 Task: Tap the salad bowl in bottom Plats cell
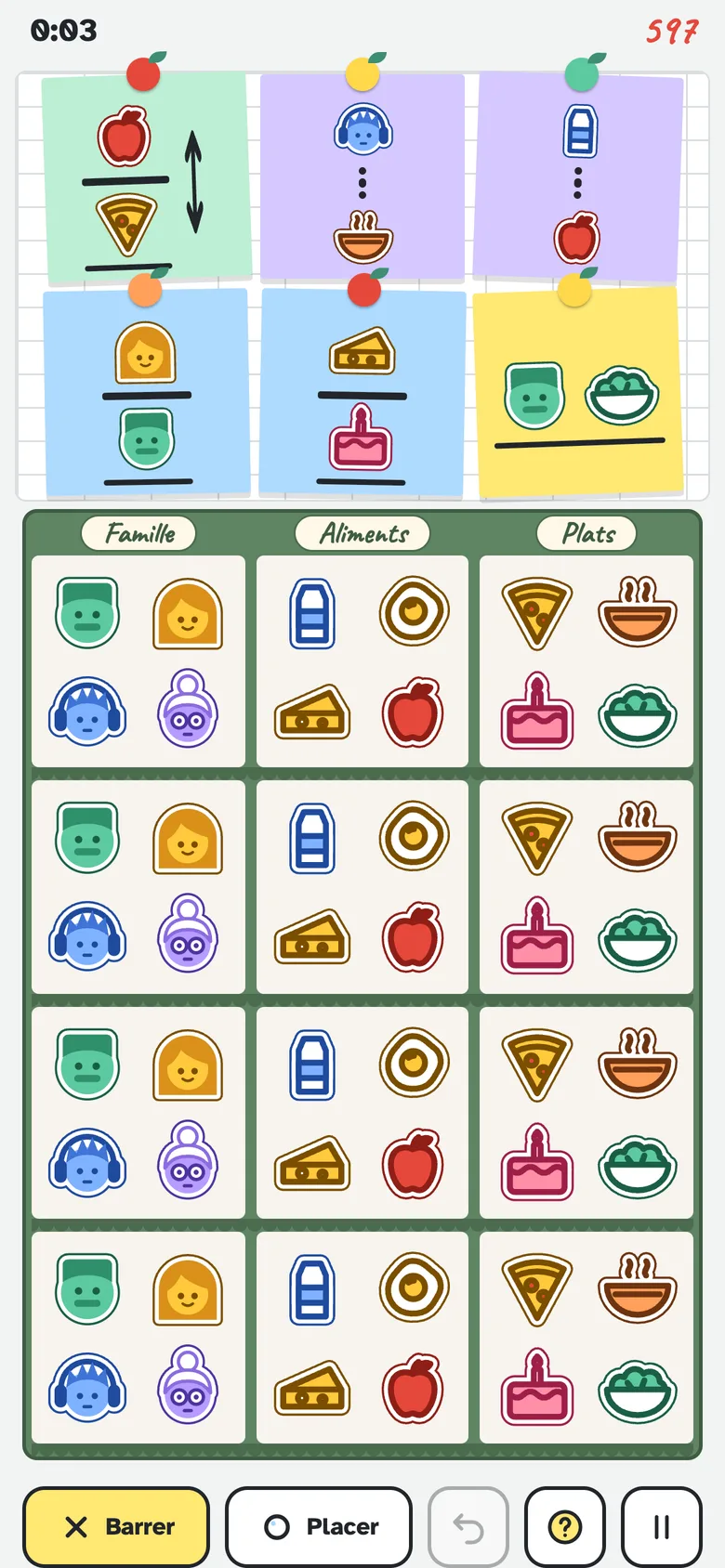[638, 1392]
